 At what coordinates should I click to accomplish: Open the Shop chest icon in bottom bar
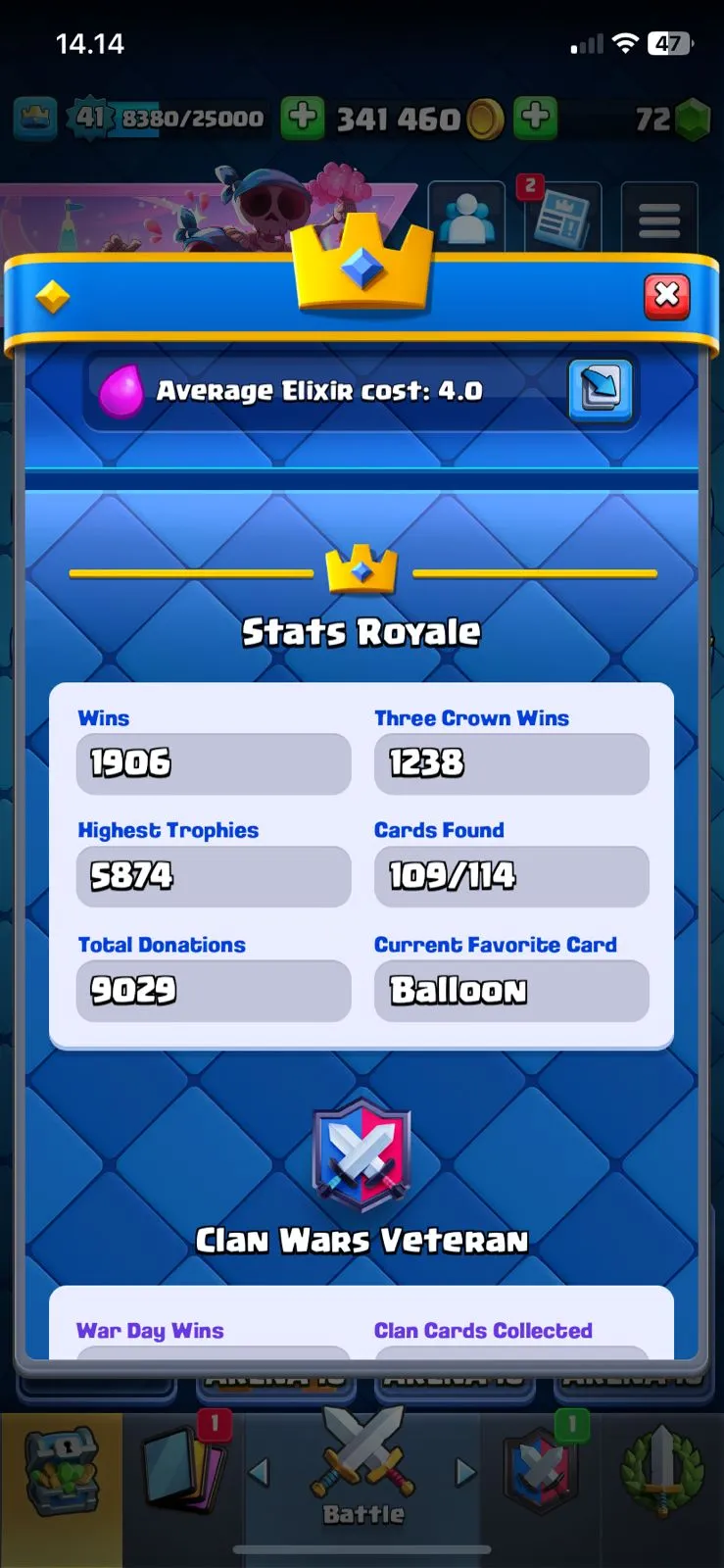tap(62, 1470)
